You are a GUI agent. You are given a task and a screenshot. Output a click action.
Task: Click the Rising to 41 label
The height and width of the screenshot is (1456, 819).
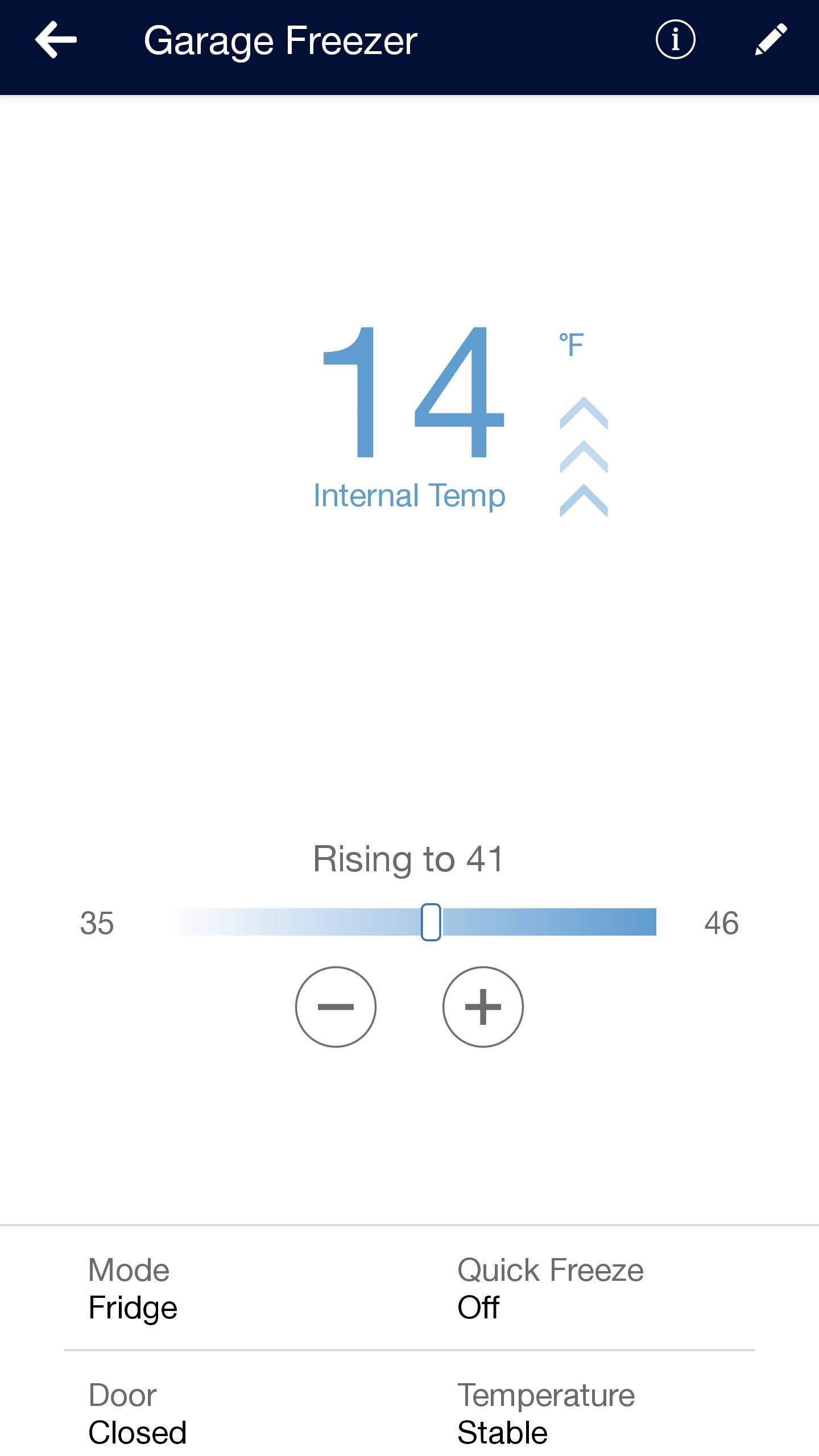click(x=409, y=859)
